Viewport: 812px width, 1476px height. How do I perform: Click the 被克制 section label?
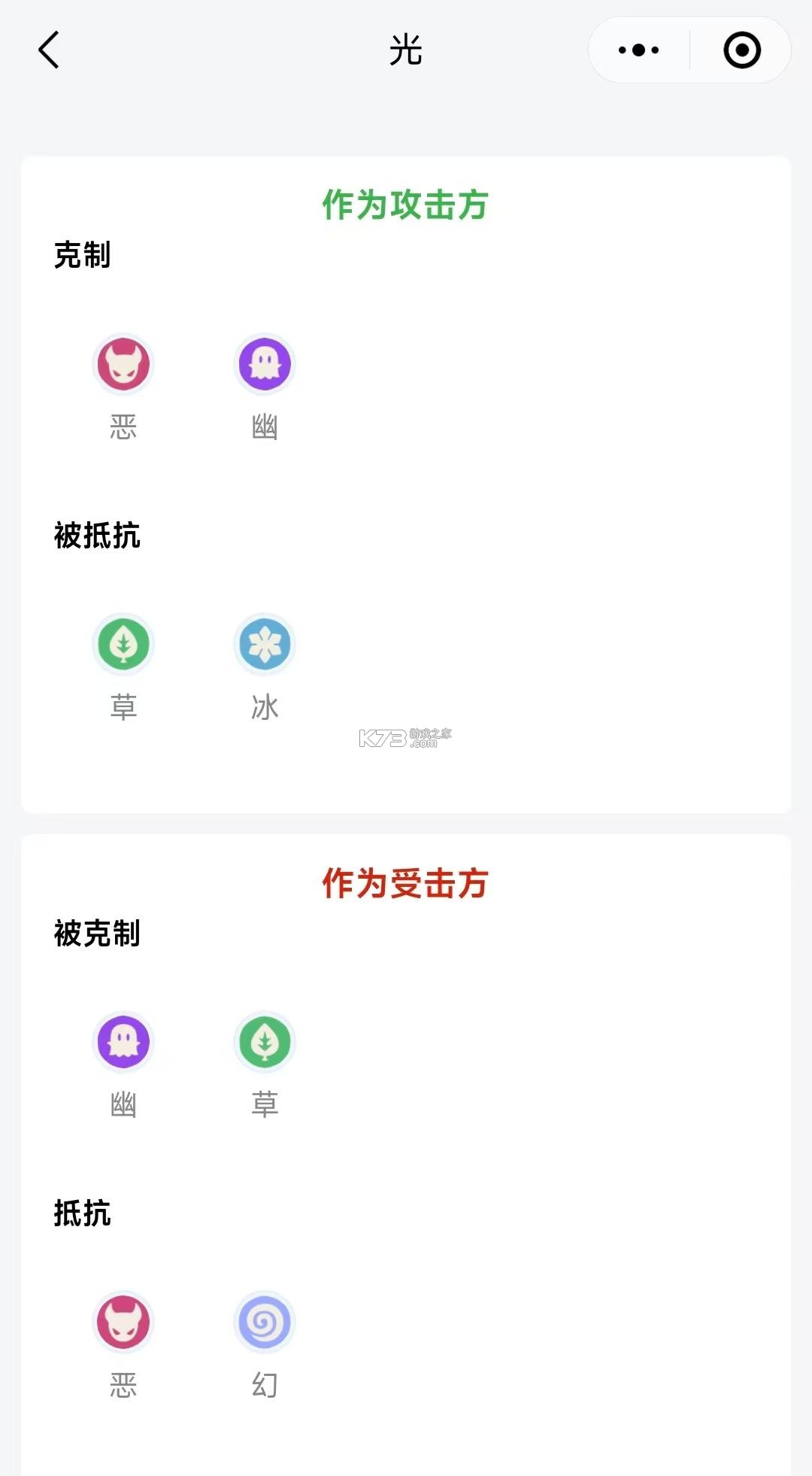pyautogui.click(x=97, y=933)
